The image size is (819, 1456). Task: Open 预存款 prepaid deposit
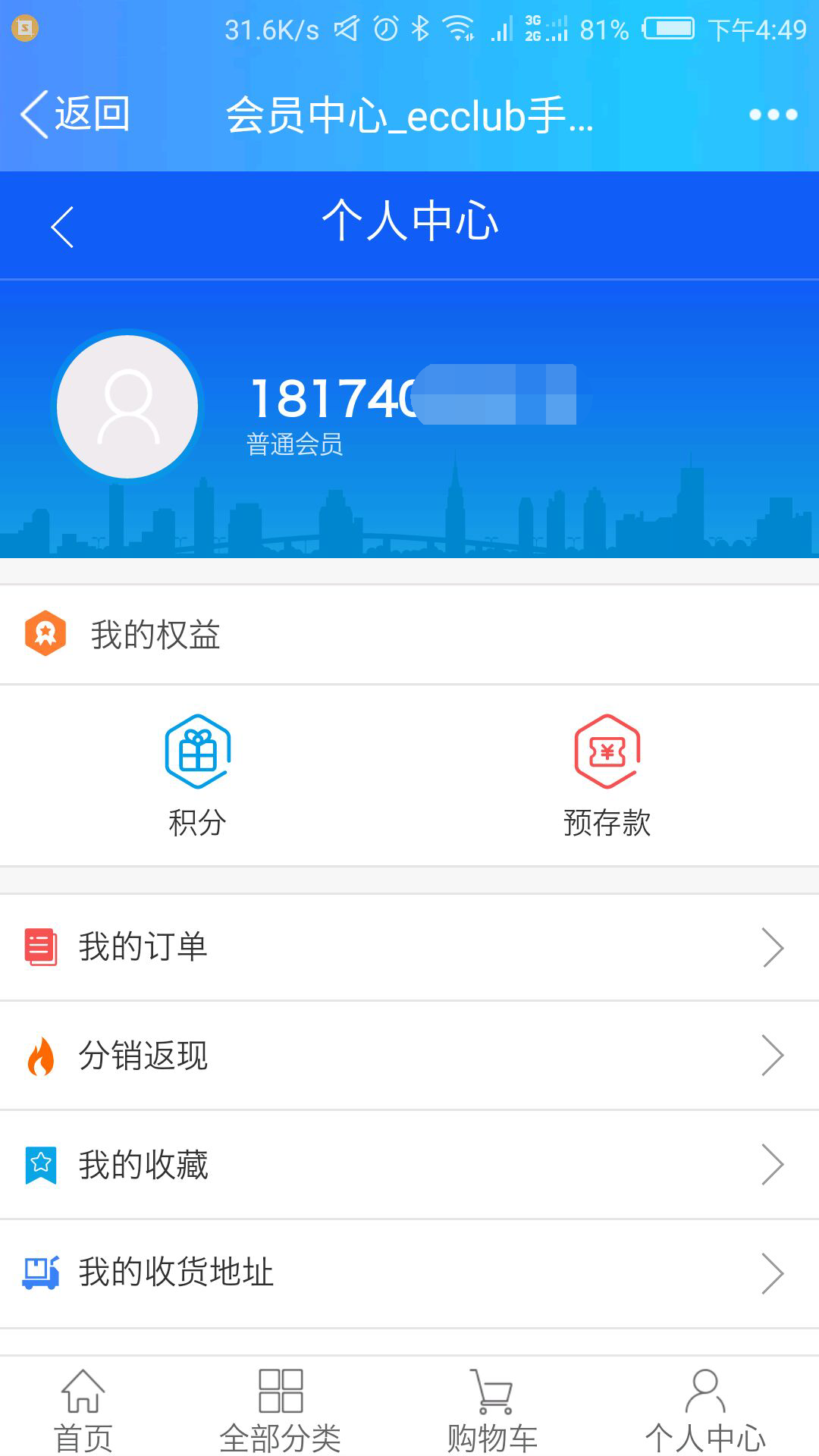tap(607, 775)
